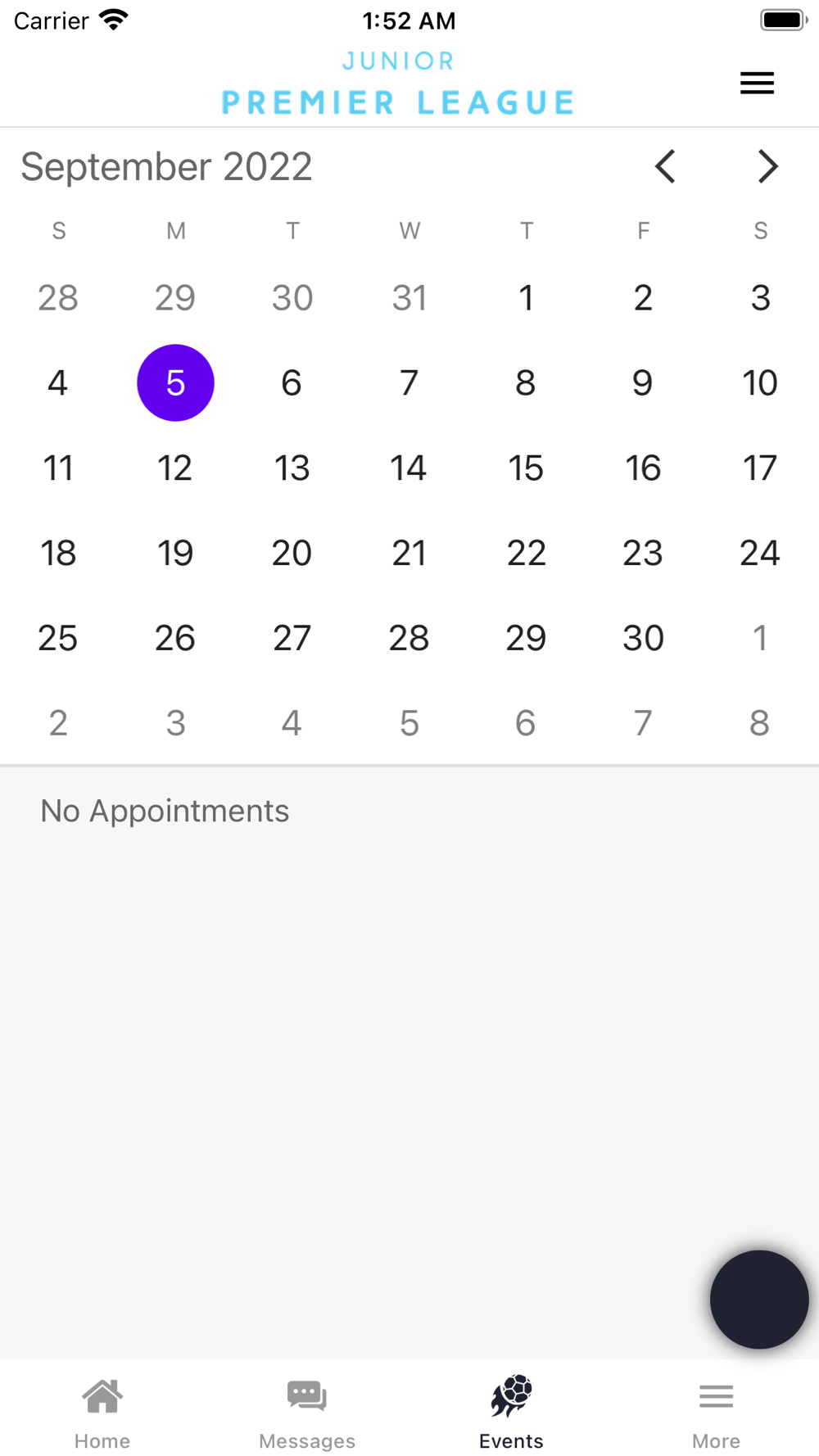Select September 19 on the calendar
819x1456 pixels.
tap(175, 554)
